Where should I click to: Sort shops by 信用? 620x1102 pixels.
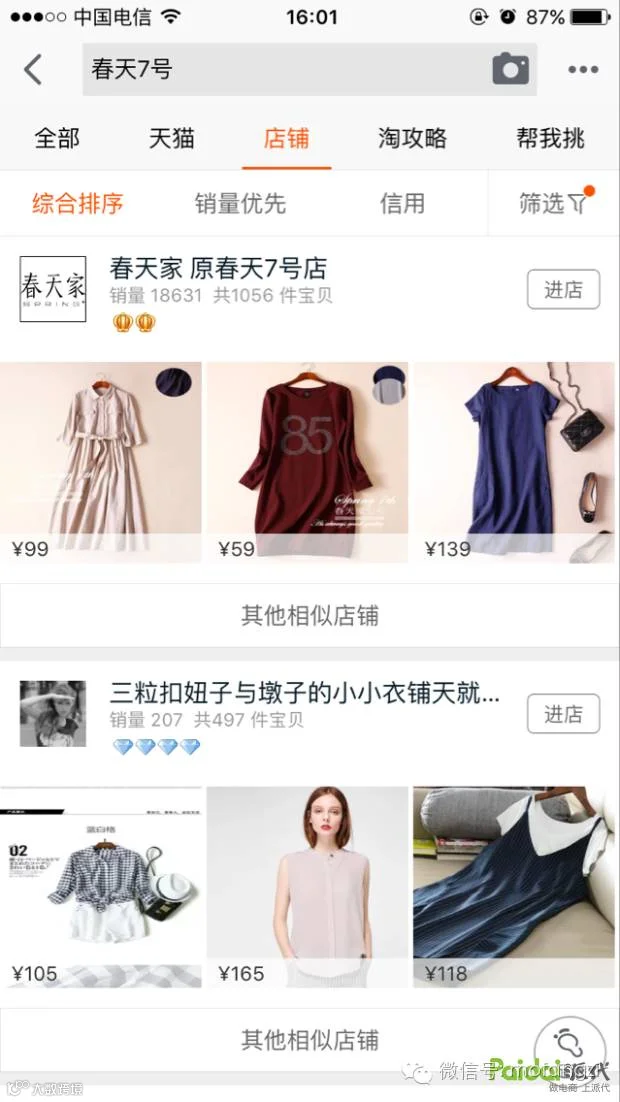(x=402, y=203)
